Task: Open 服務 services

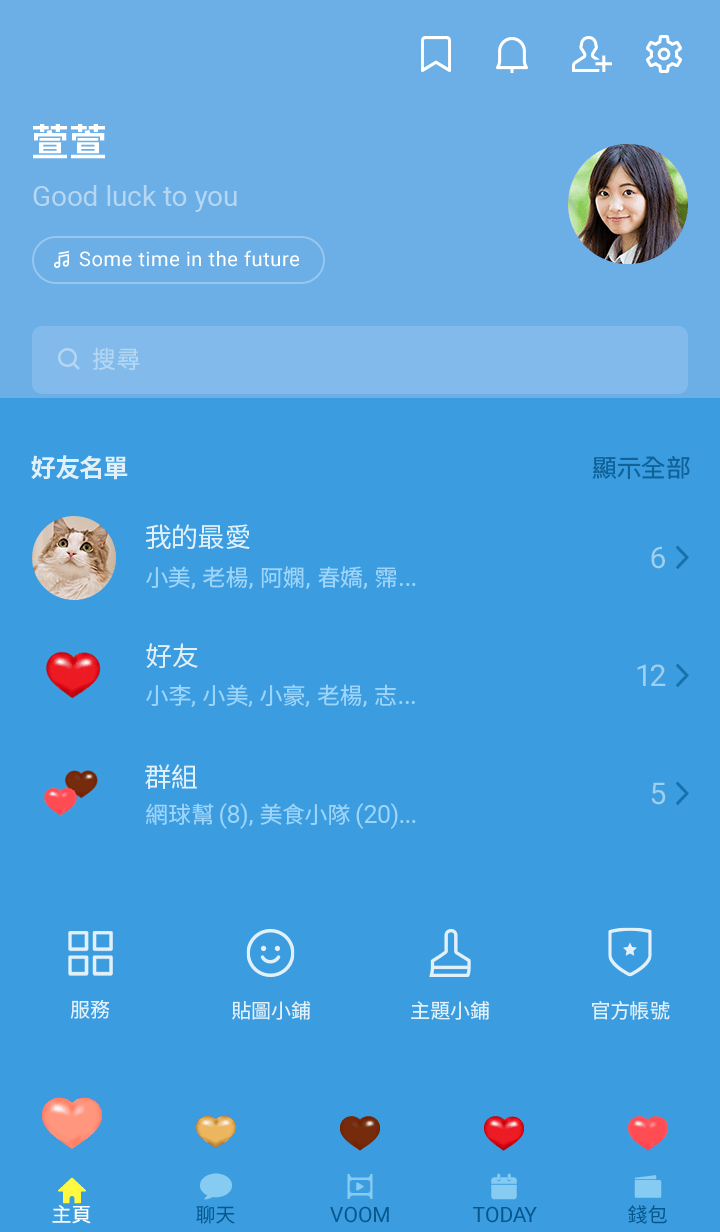Action: [90, 972]
